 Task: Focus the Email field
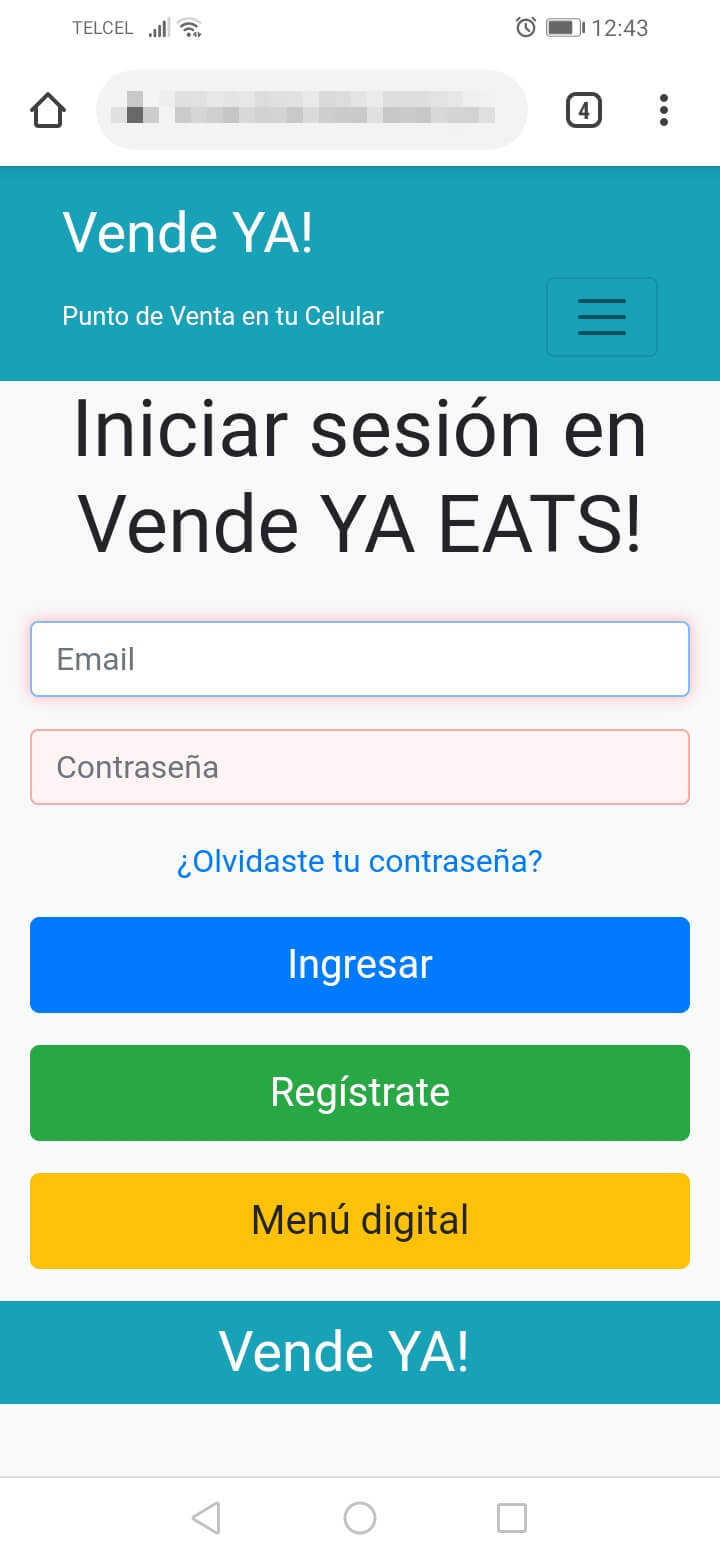coord(360,659)
